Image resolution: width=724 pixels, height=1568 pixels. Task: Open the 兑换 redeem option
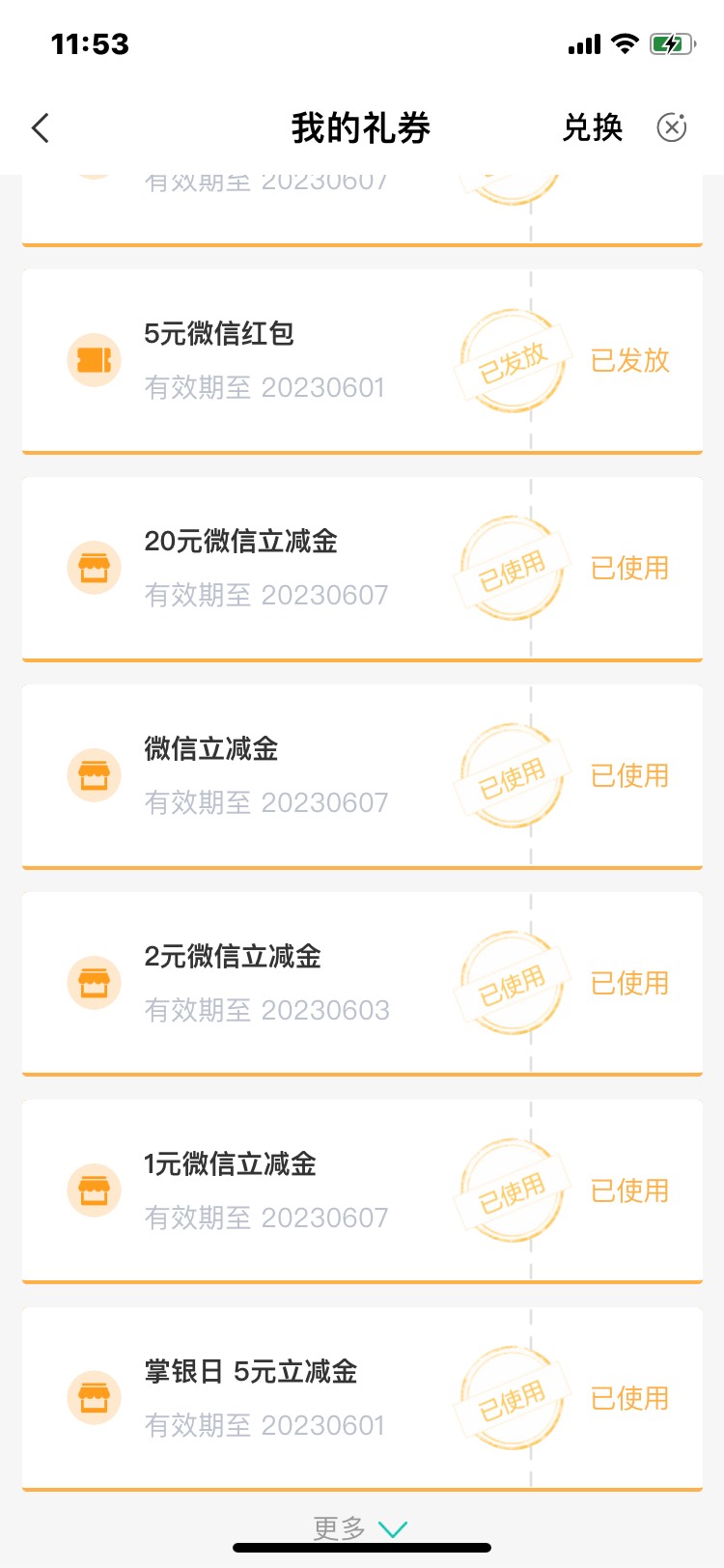593,127
